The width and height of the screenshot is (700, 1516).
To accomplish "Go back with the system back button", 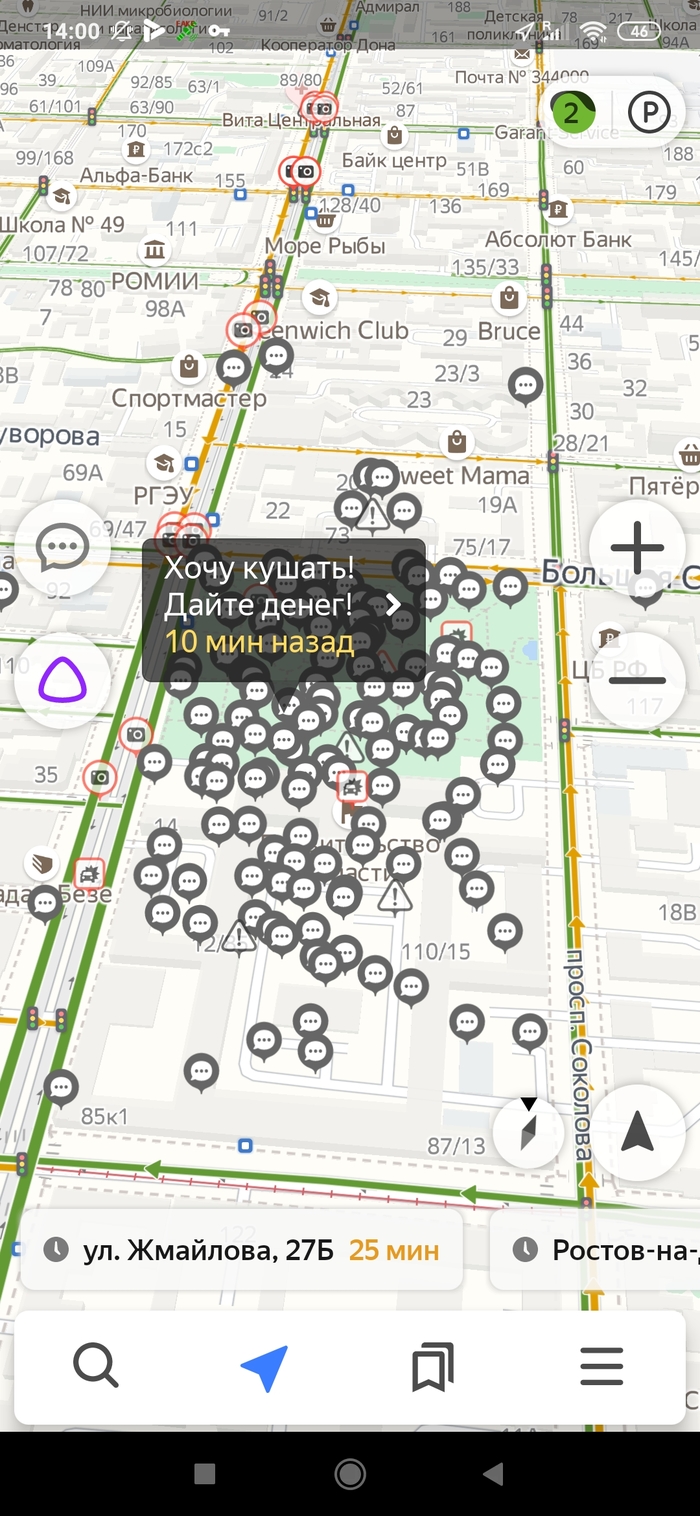I will click(493, 1473).
